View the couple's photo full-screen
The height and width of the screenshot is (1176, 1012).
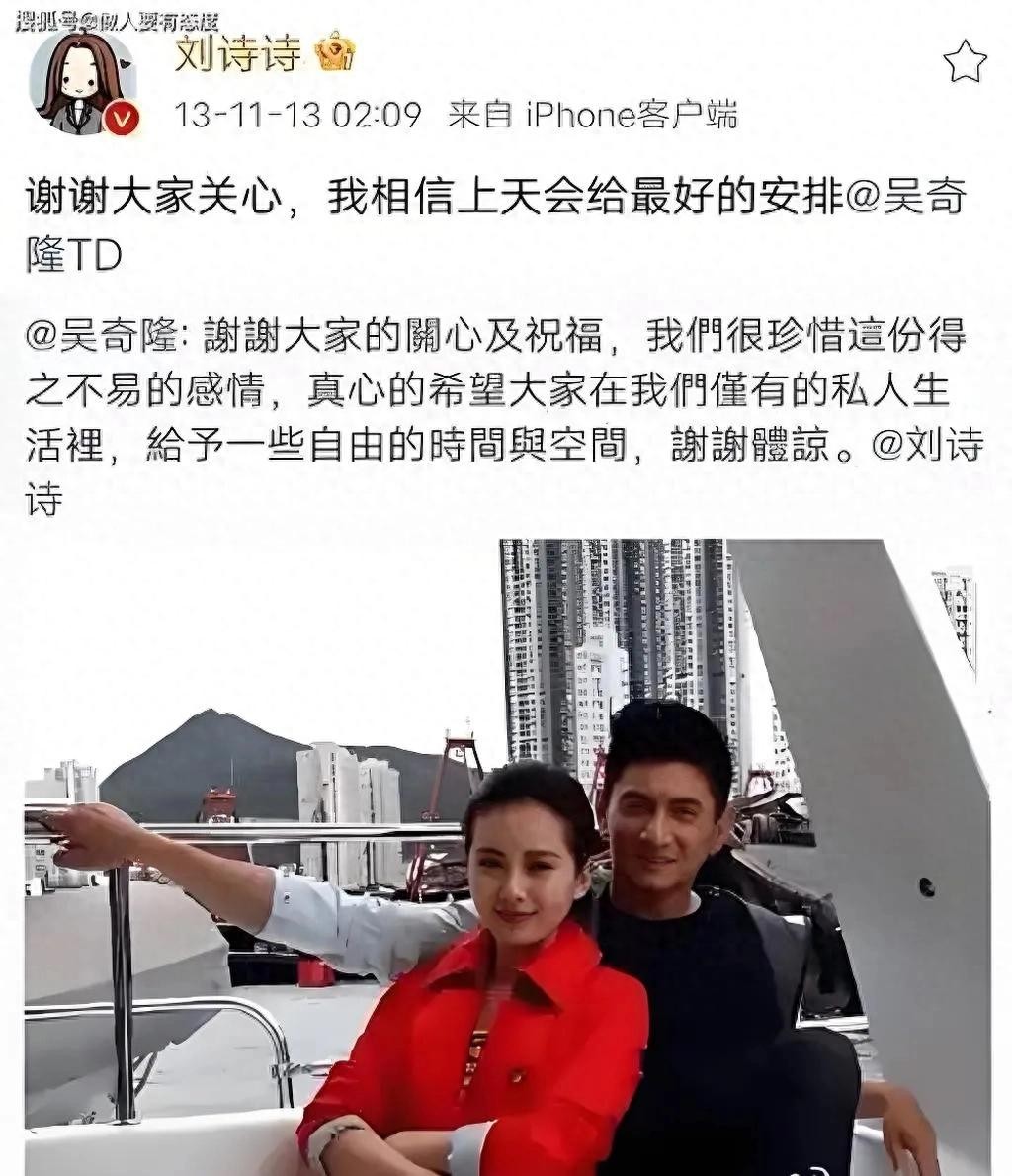point(504,855)
